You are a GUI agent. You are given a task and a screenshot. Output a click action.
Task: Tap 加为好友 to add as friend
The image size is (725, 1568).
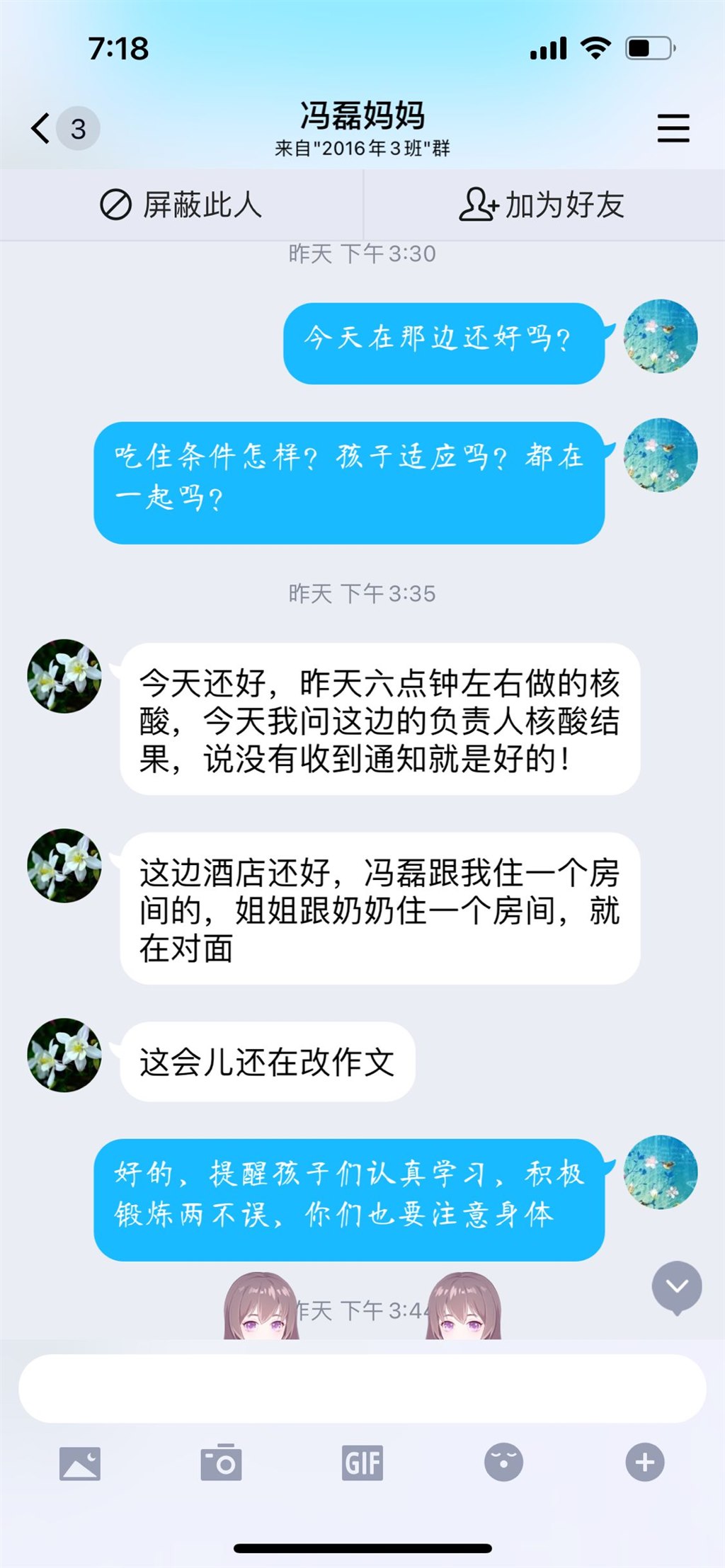coord(542,205)
